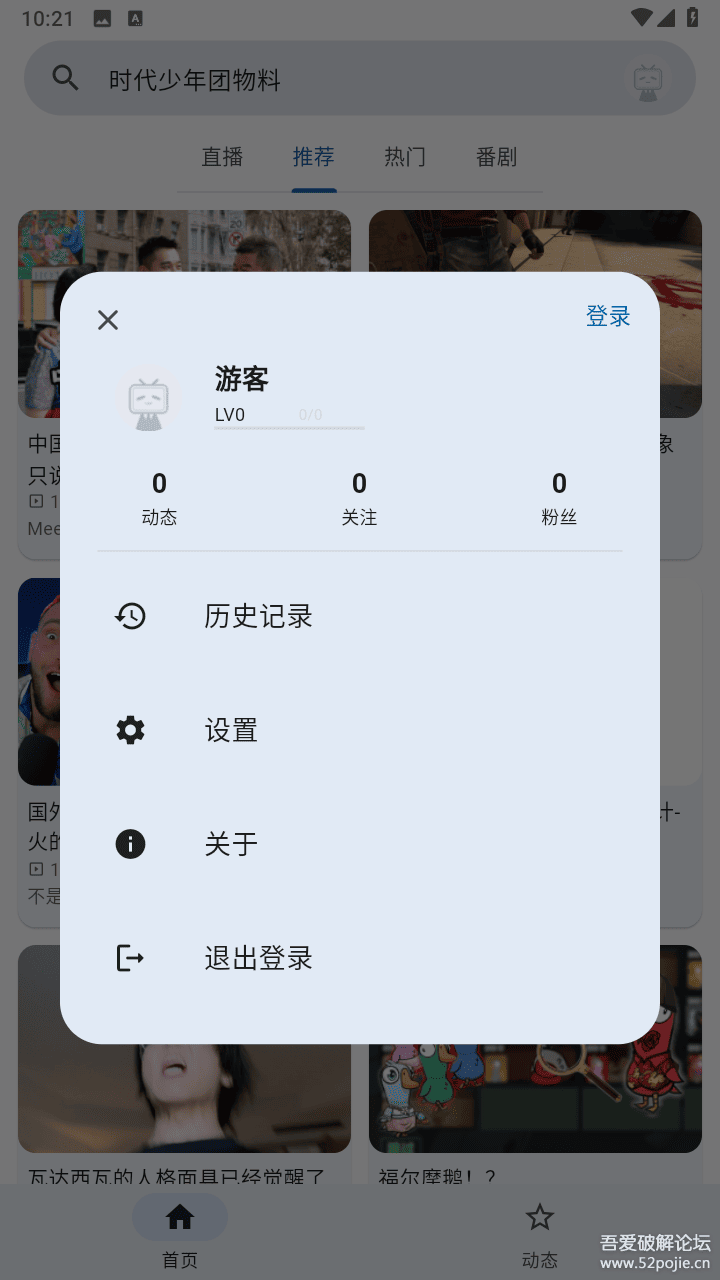Tap the 登录 login link
Screen dimensions: 720x1280
pyautogui.click(x=608, y=316)
